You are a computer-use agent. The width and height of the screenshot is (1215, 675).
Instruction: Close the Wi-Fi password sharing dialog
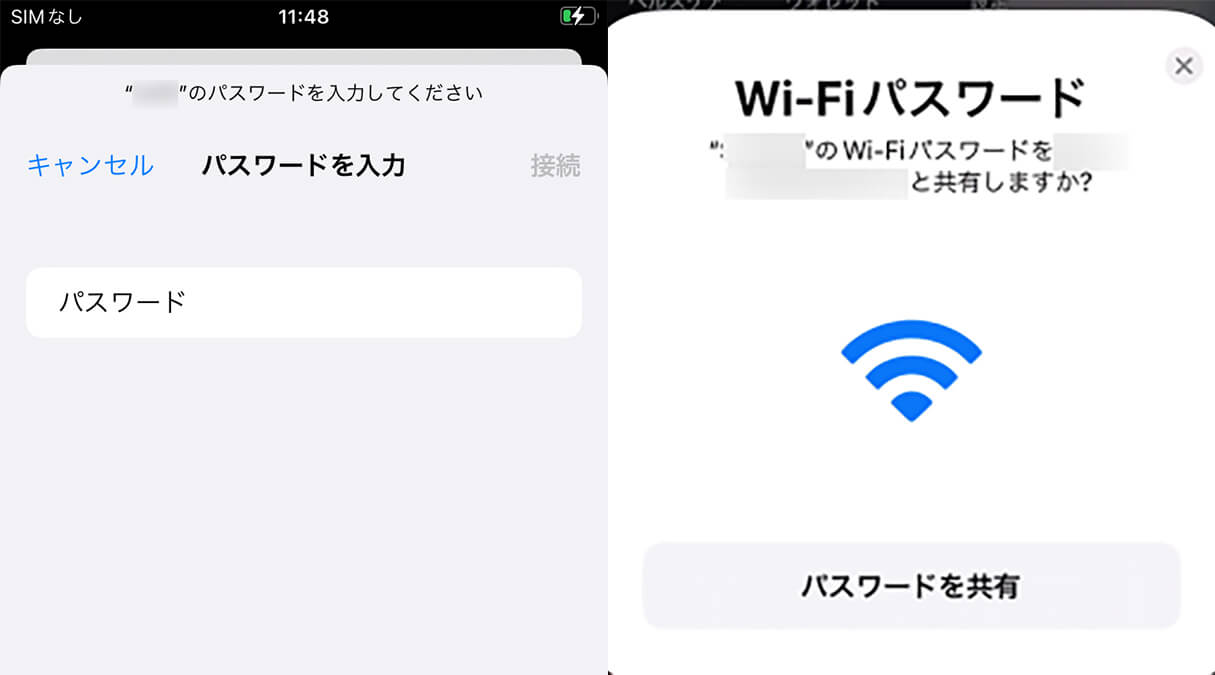point(1184,66)
